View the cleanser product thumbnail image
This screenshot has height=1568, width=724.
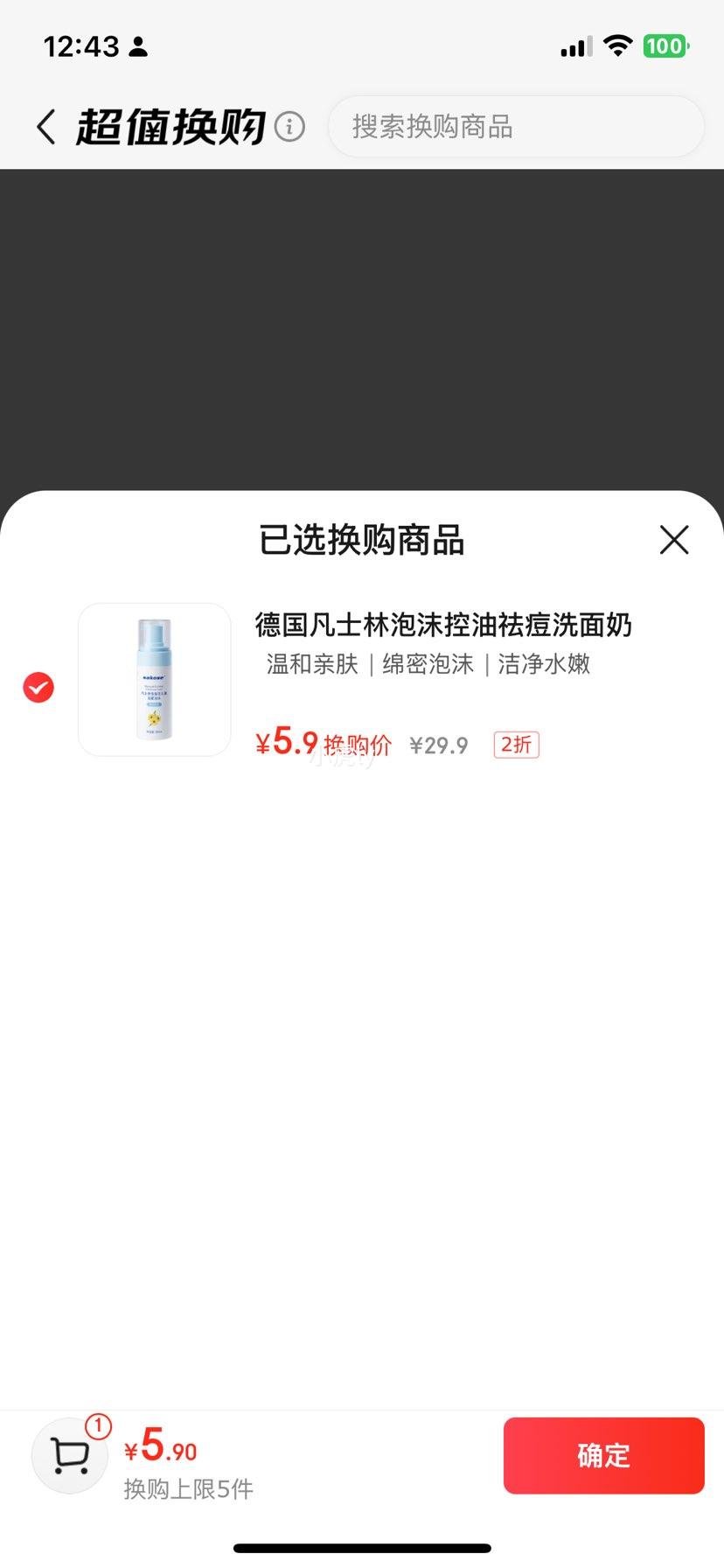(154, 679)
